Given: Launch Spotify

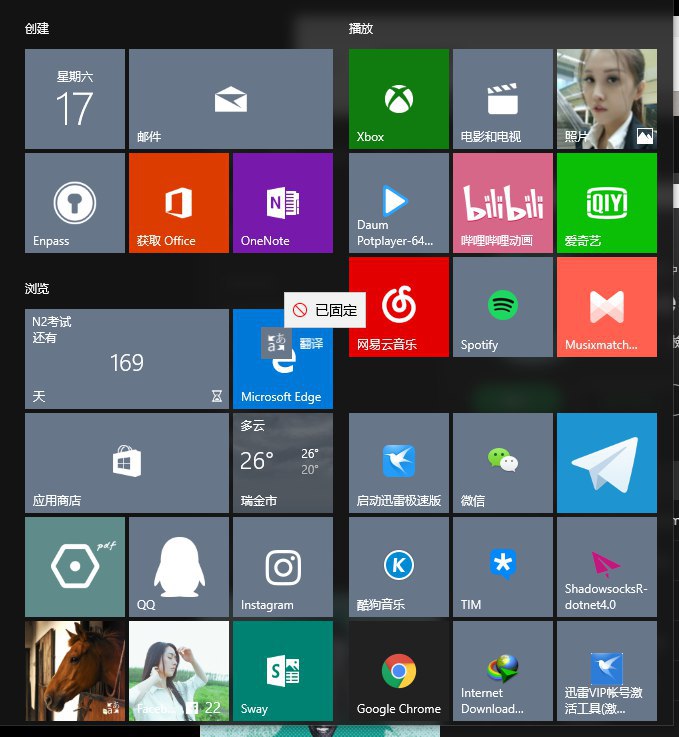Looking at the screenshot, I should coord(503,307).
